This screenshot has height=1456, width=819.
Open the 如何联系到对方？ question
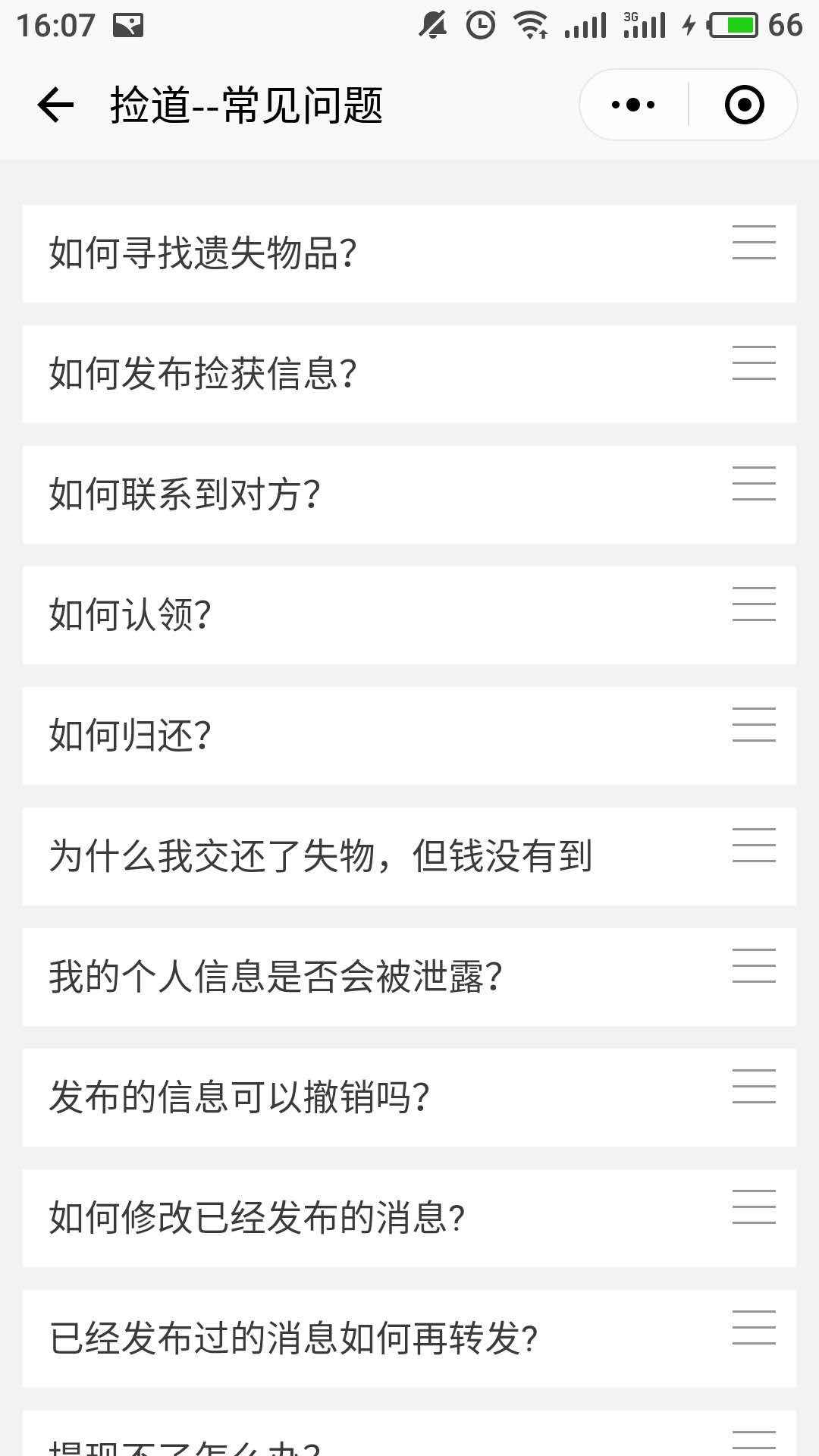tap(409, 494)
